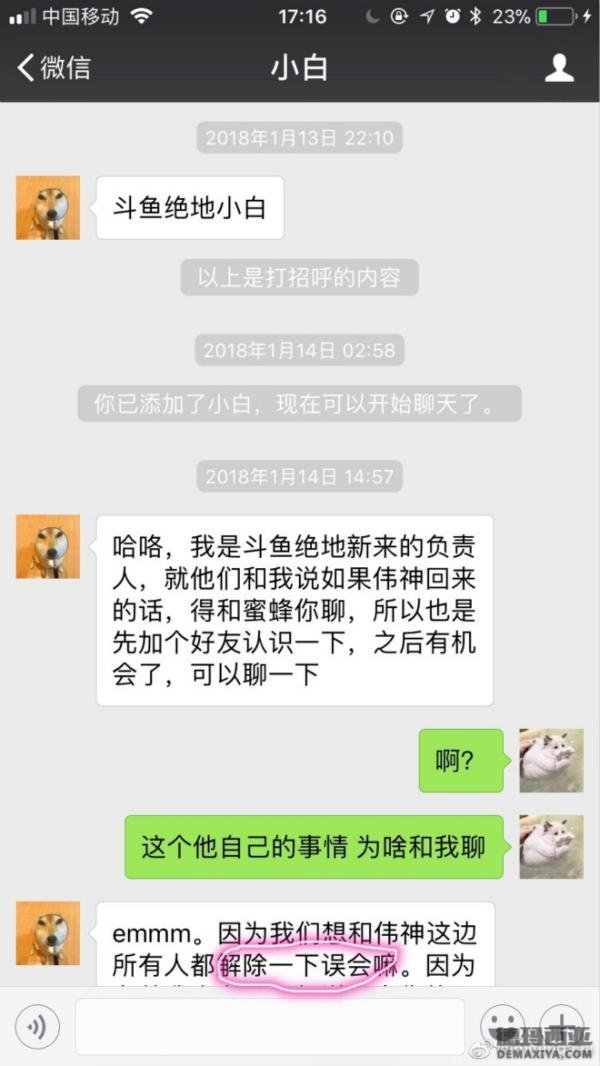Open 小白's avatar next to 斗鱼绝地小白
The height and width of the screenshot is (1066, 600).
48,207
